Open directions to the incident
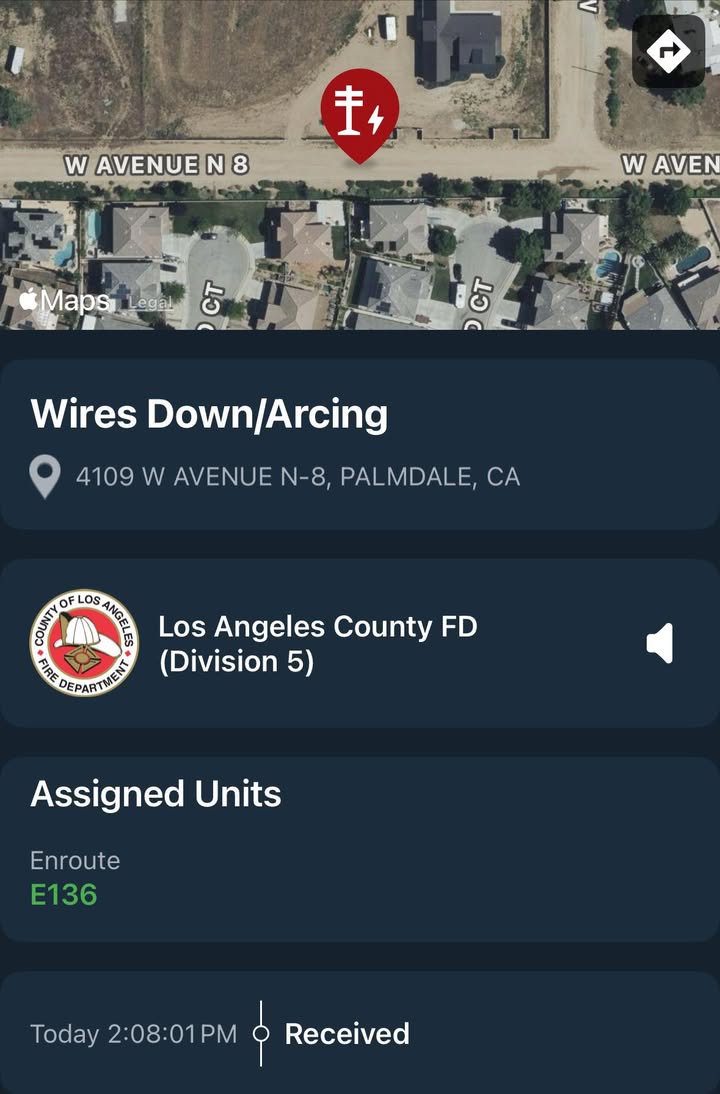Image resolution: width=720 pixels, height=1094 pixels. pyautogui.click(x=668, y=52)
